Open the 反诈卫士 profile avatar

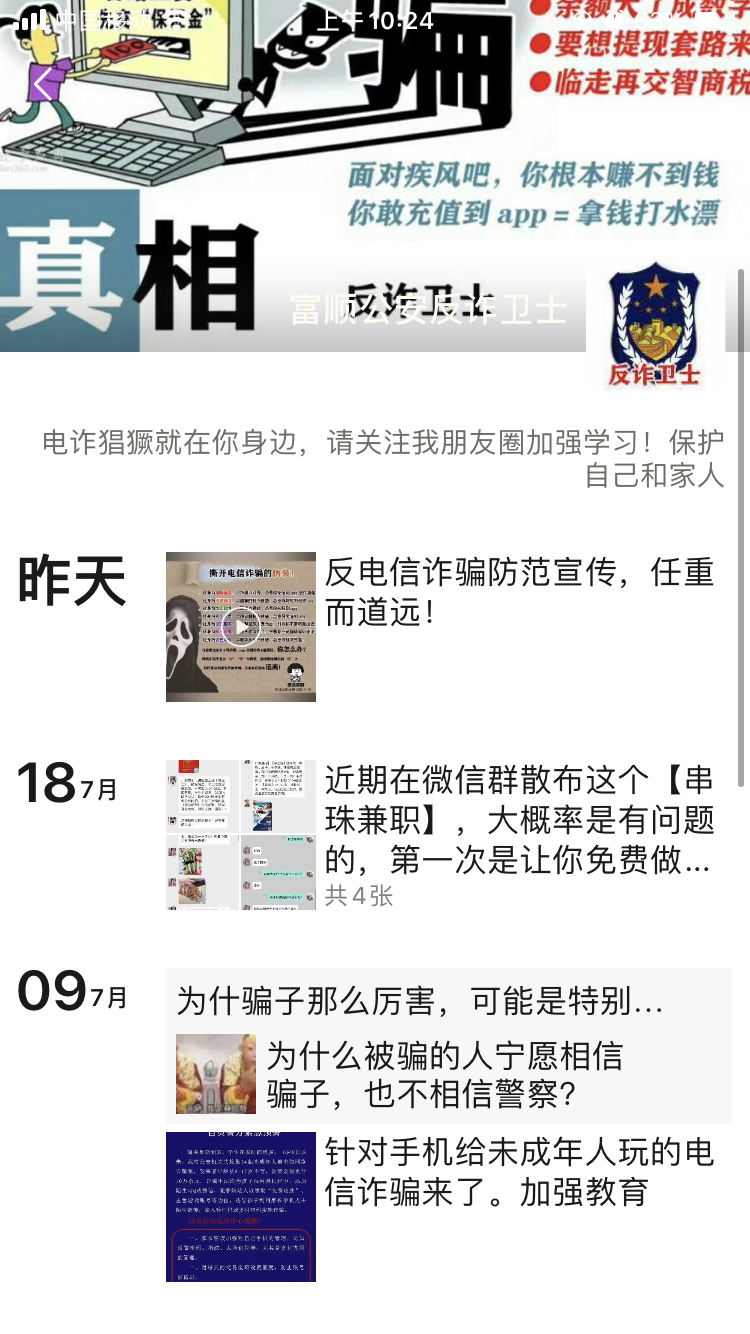pyautogui.click(x=655, y=327)
